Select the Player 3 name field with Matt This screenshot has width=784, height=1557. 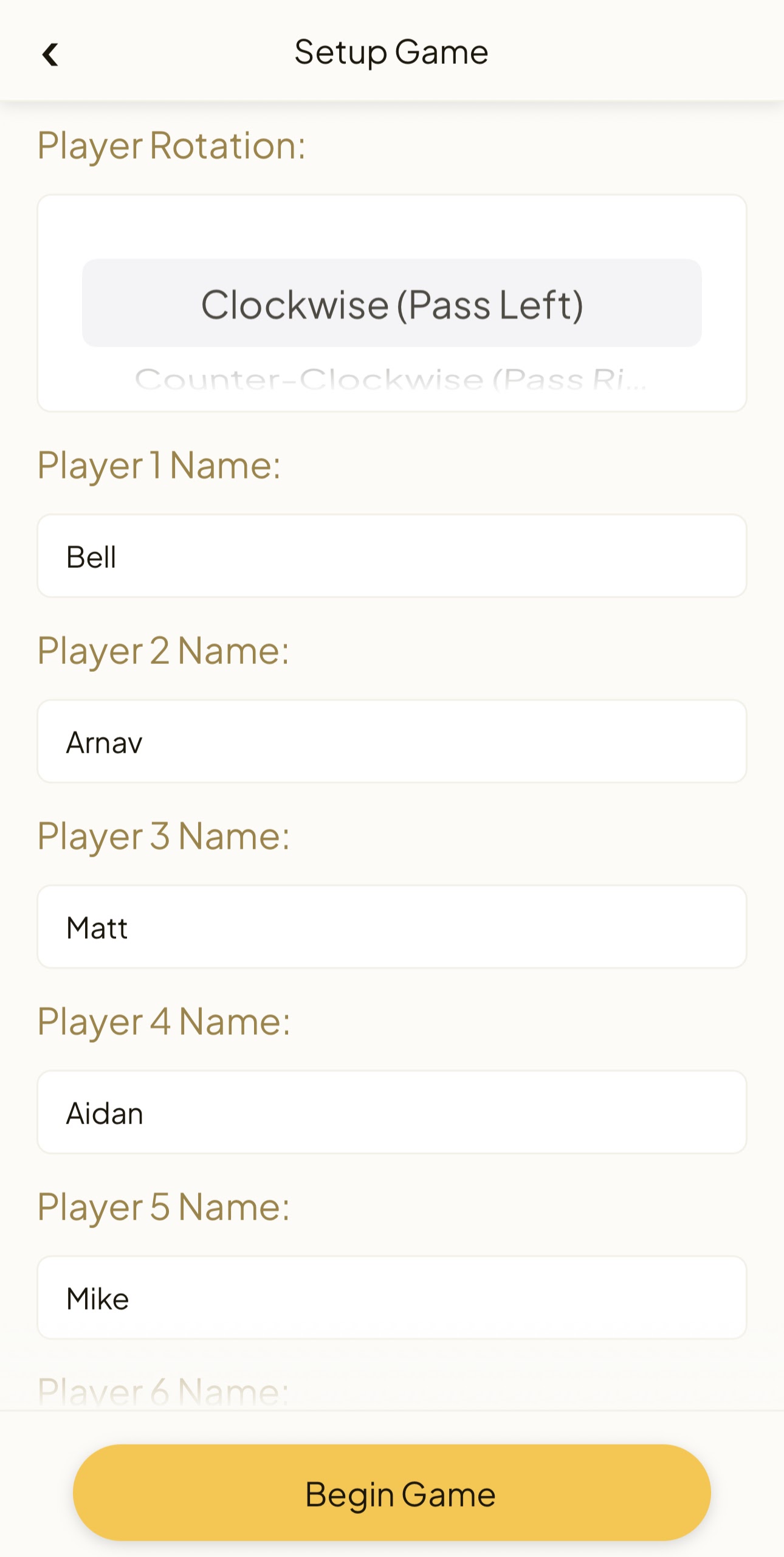[392, 926]
